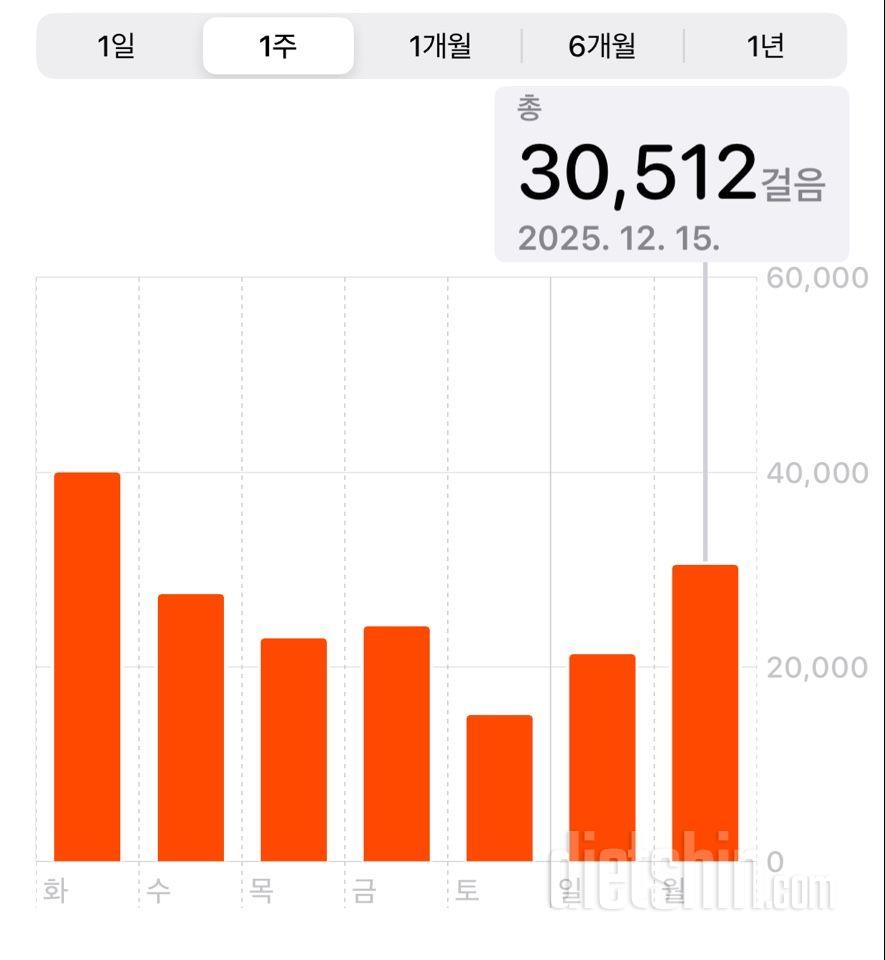Click the 0 baseline axis label
Screen dimensions: 885x960
pyautogui.click(x=778, y=863)
